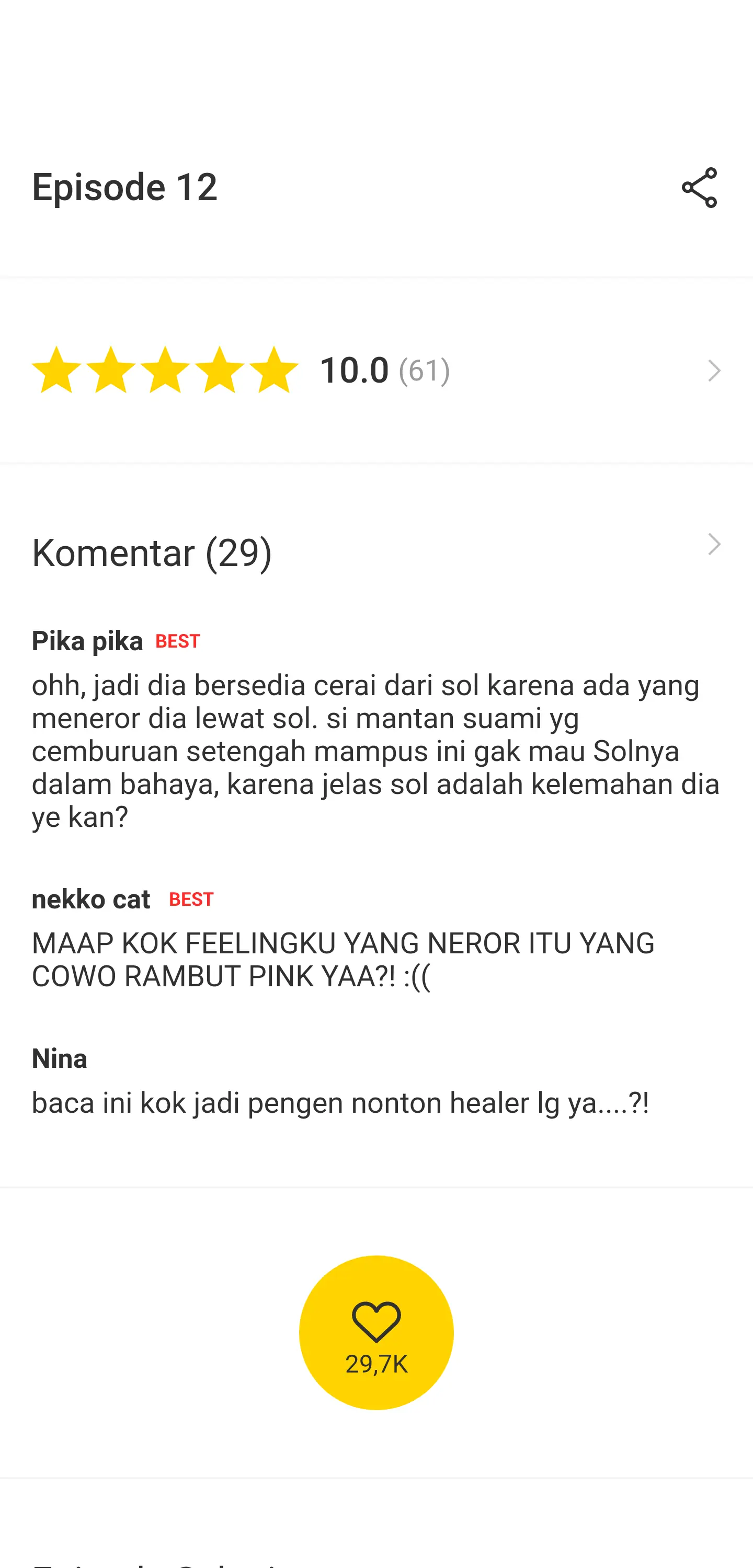Open the 10.0 star rating row
Viewport: 753px width, 1568px height.
click(x=375, y=370)
